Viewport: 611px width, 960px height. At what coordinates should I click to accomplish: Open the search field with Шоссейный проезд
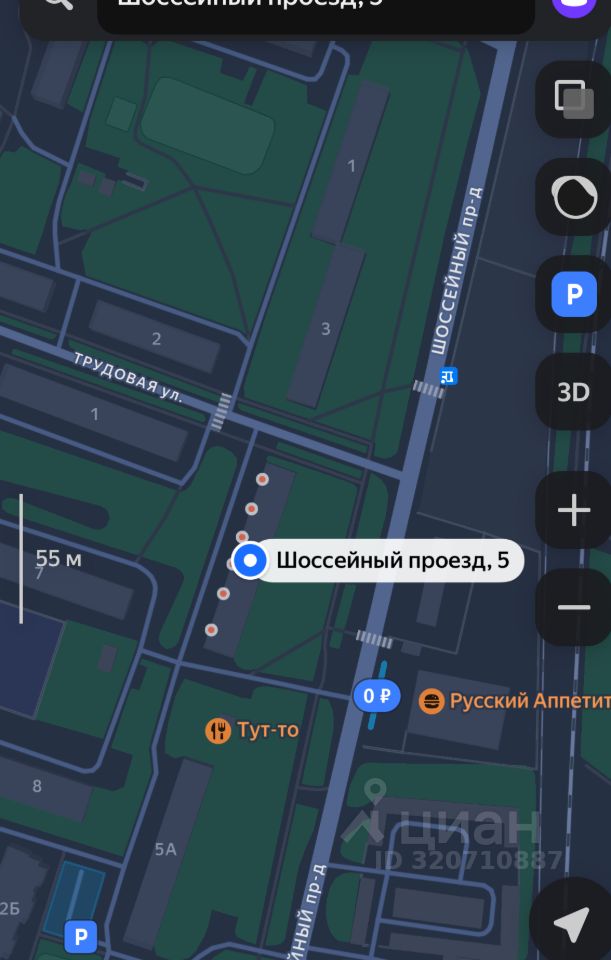tap(315, 10)
